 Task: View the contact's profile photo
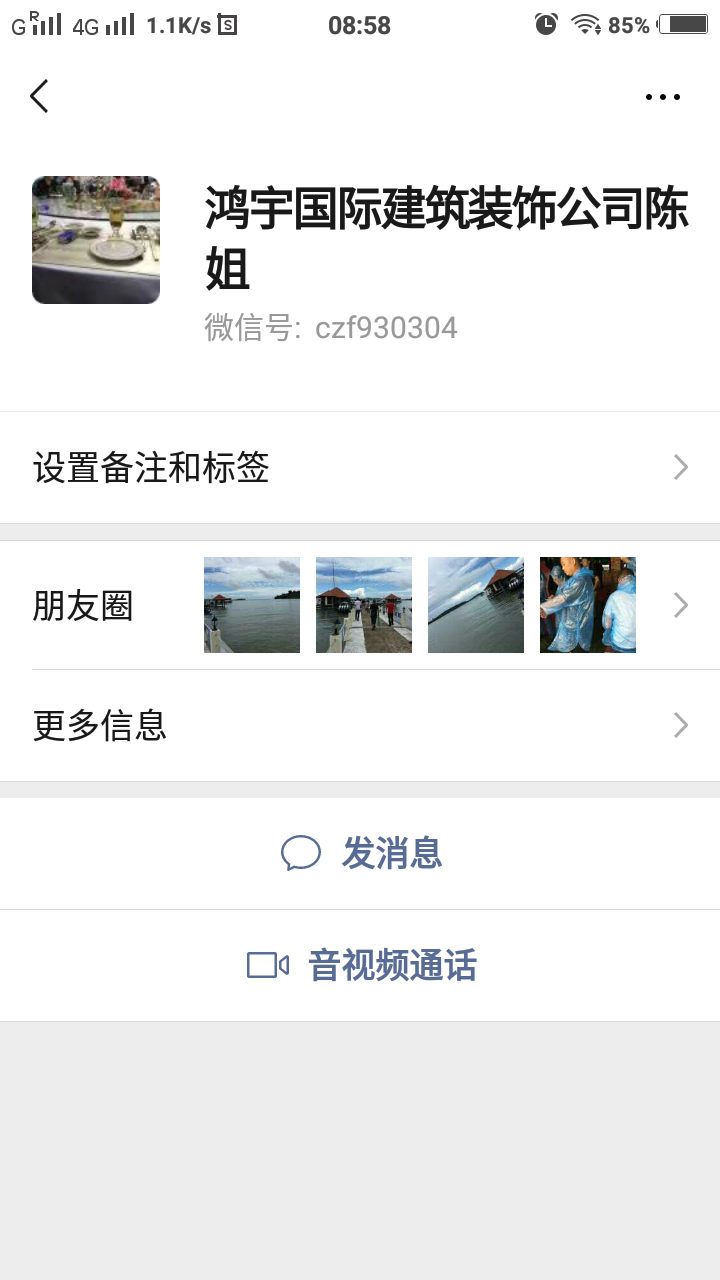click(x=96, y=240)
